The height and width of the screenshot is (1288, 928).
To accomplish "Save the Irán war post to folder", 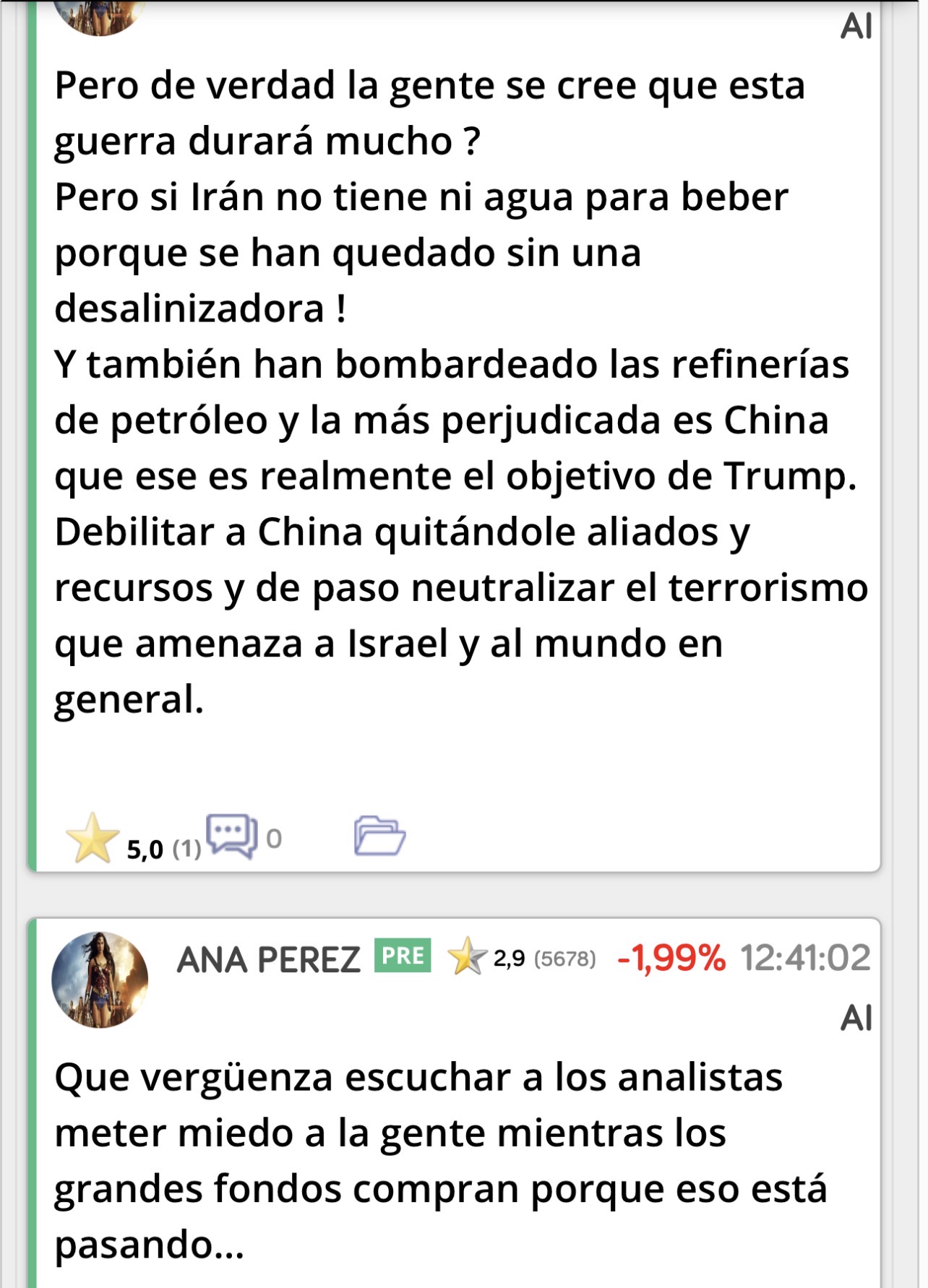I will coord(379,836).
